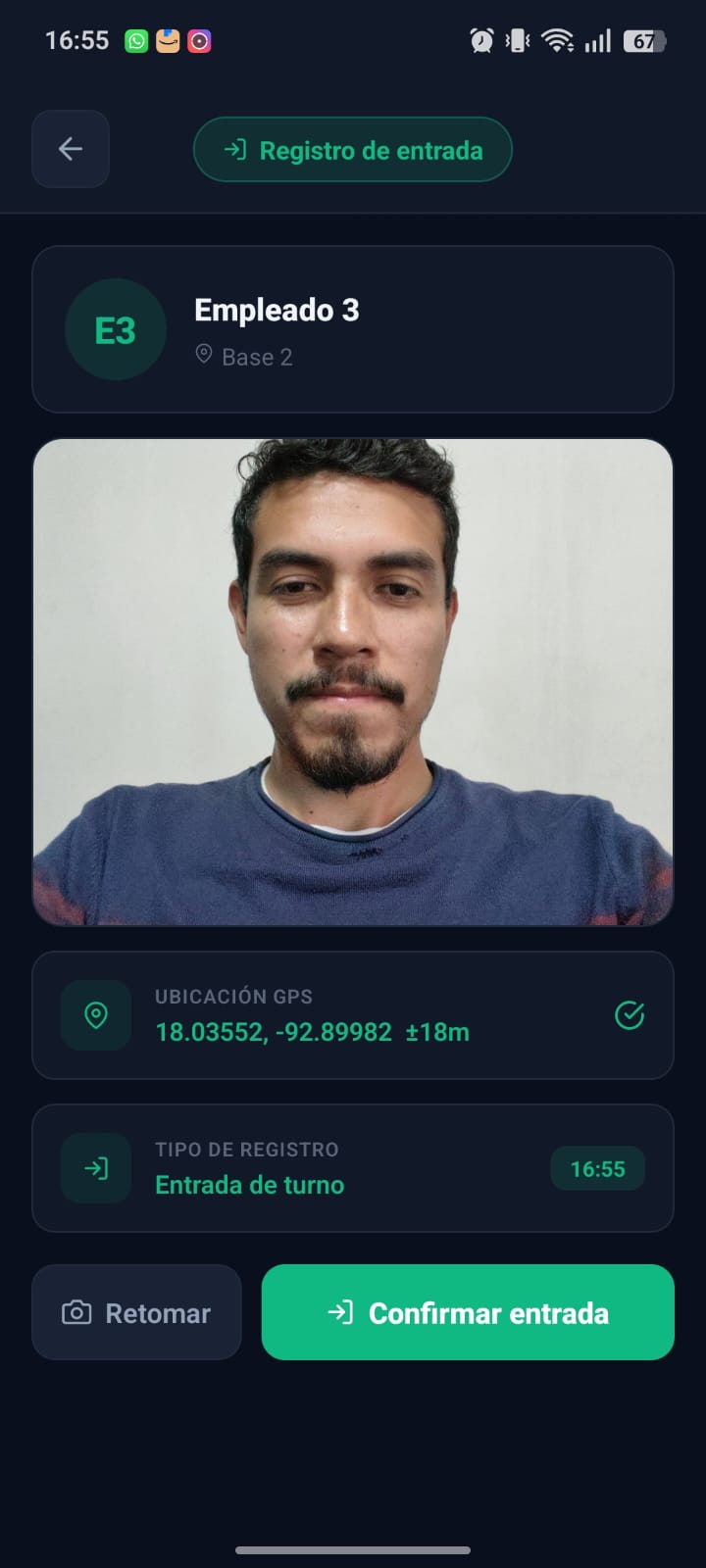Viewport: 706px width, 1568px height.
Task: Select the location pin icon next to Base 2
Action: click(205, 355)
